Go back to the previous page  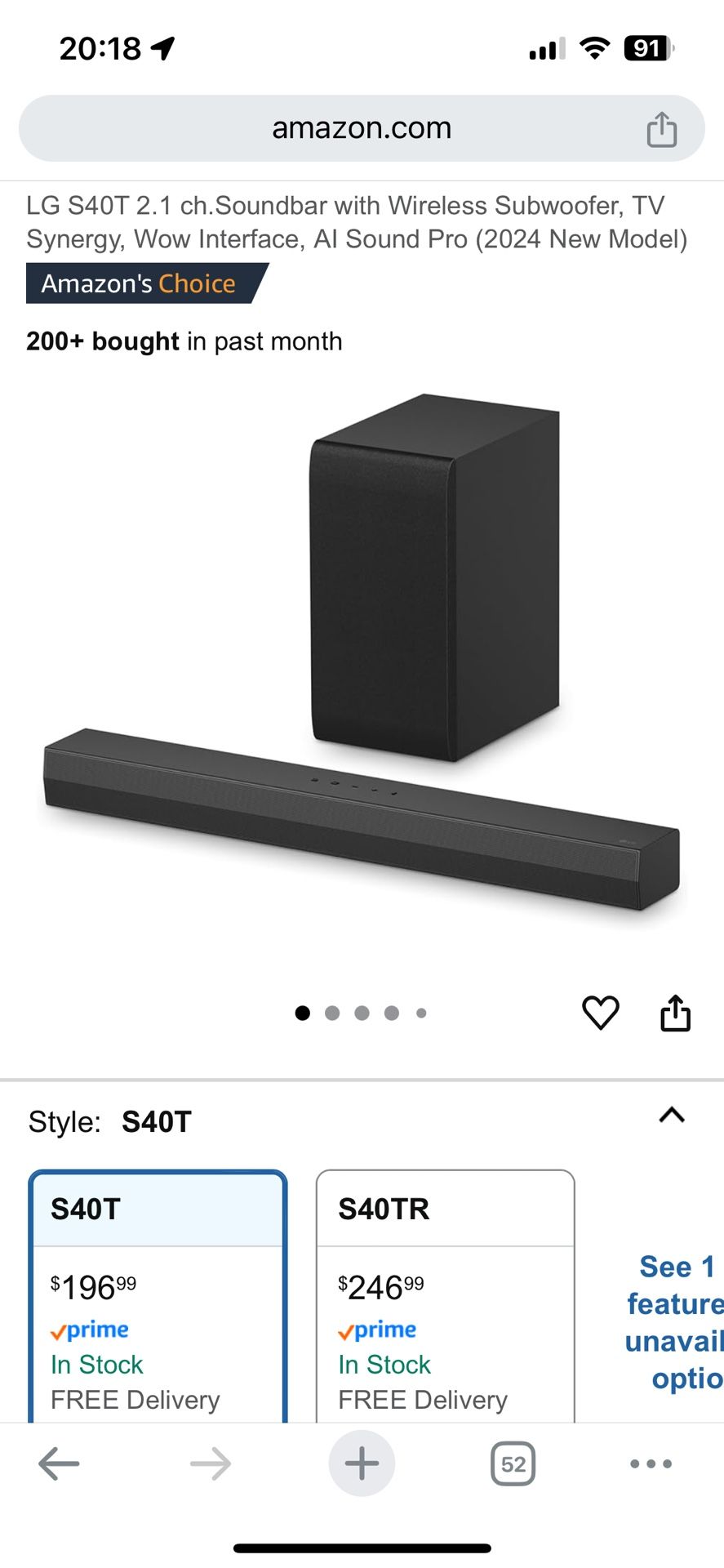tap(59, 1463)
